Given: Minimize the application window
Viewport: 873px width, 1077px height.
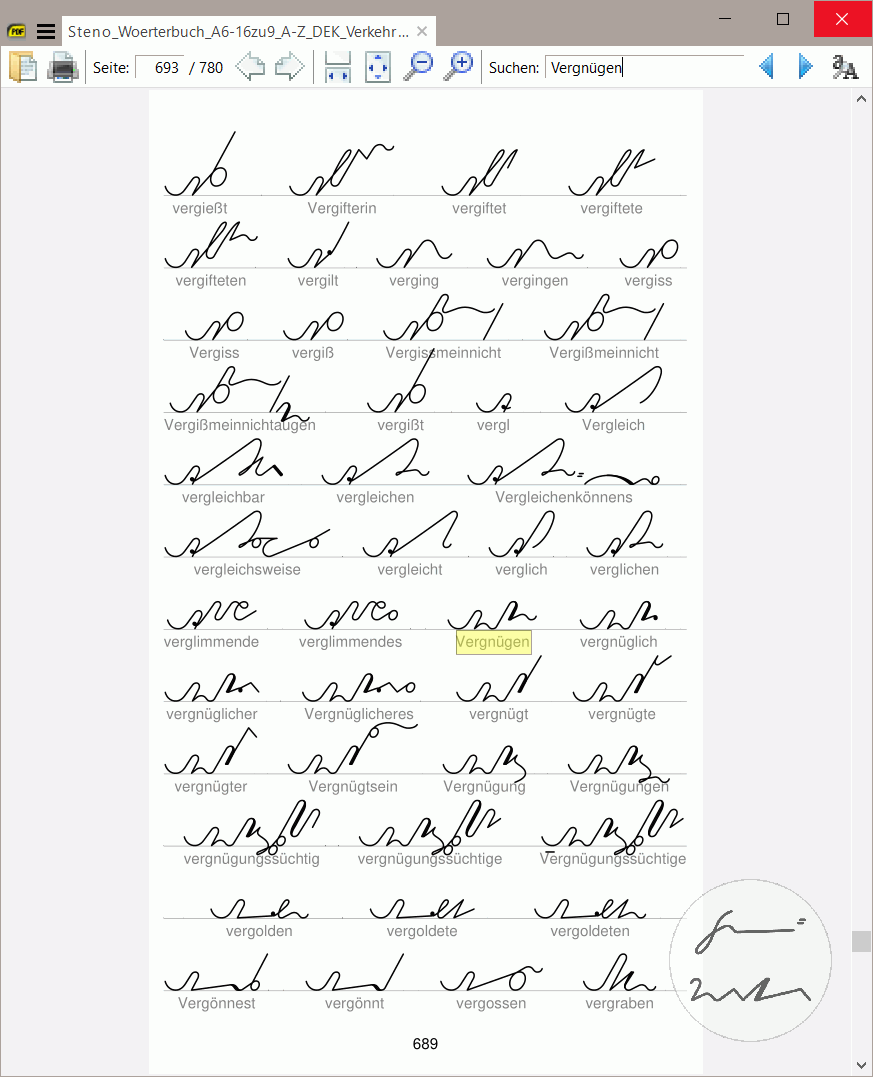Looking at the screenshot, I should click(x=727, y=19).
